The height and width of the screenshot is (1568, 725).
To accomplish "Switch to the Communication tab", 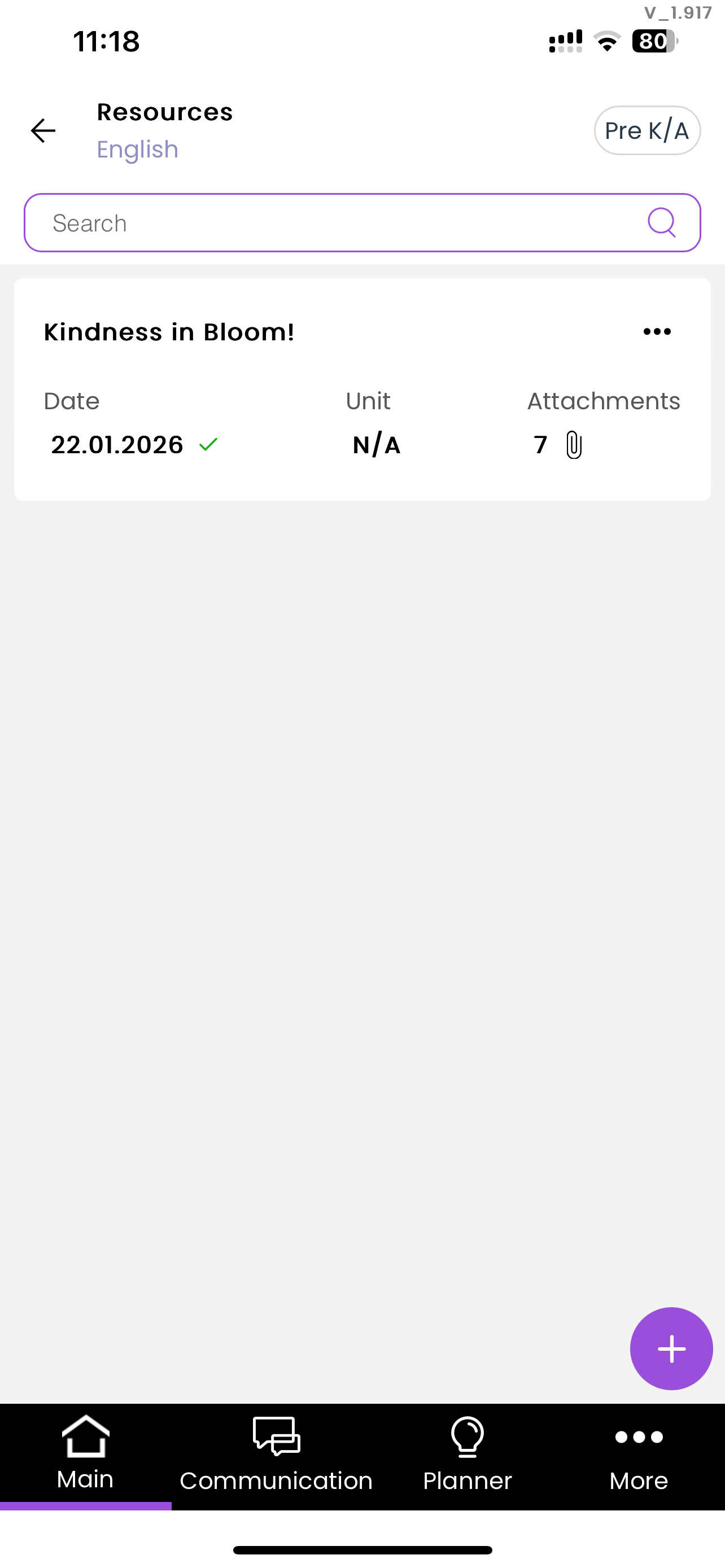I will (276, 1455).
